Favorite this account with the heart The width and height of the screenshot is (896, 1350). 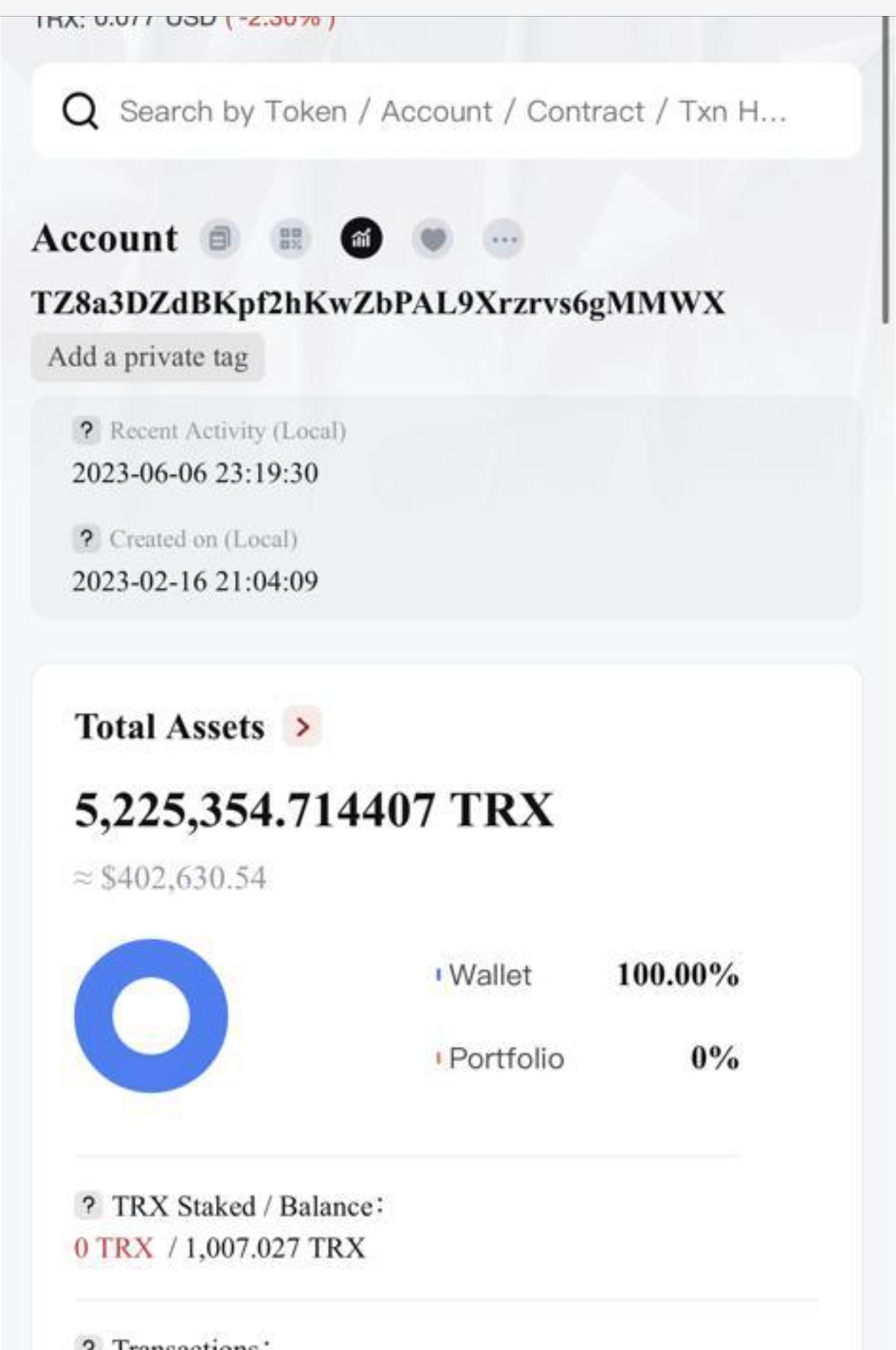[433, 239]
